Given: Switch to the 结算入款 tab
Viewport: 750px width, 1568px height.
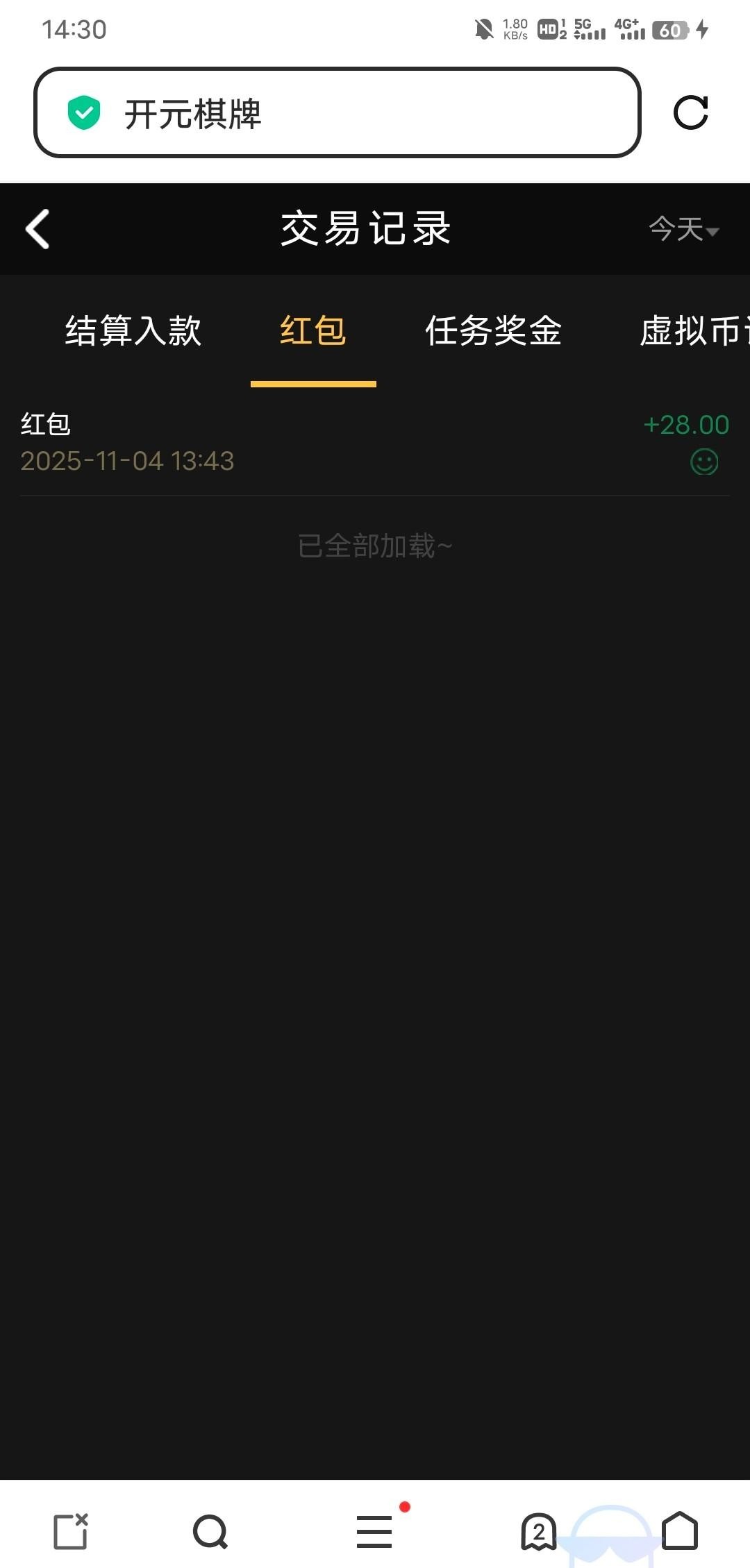Looking at the screenshot, I should tap(133, 330).
